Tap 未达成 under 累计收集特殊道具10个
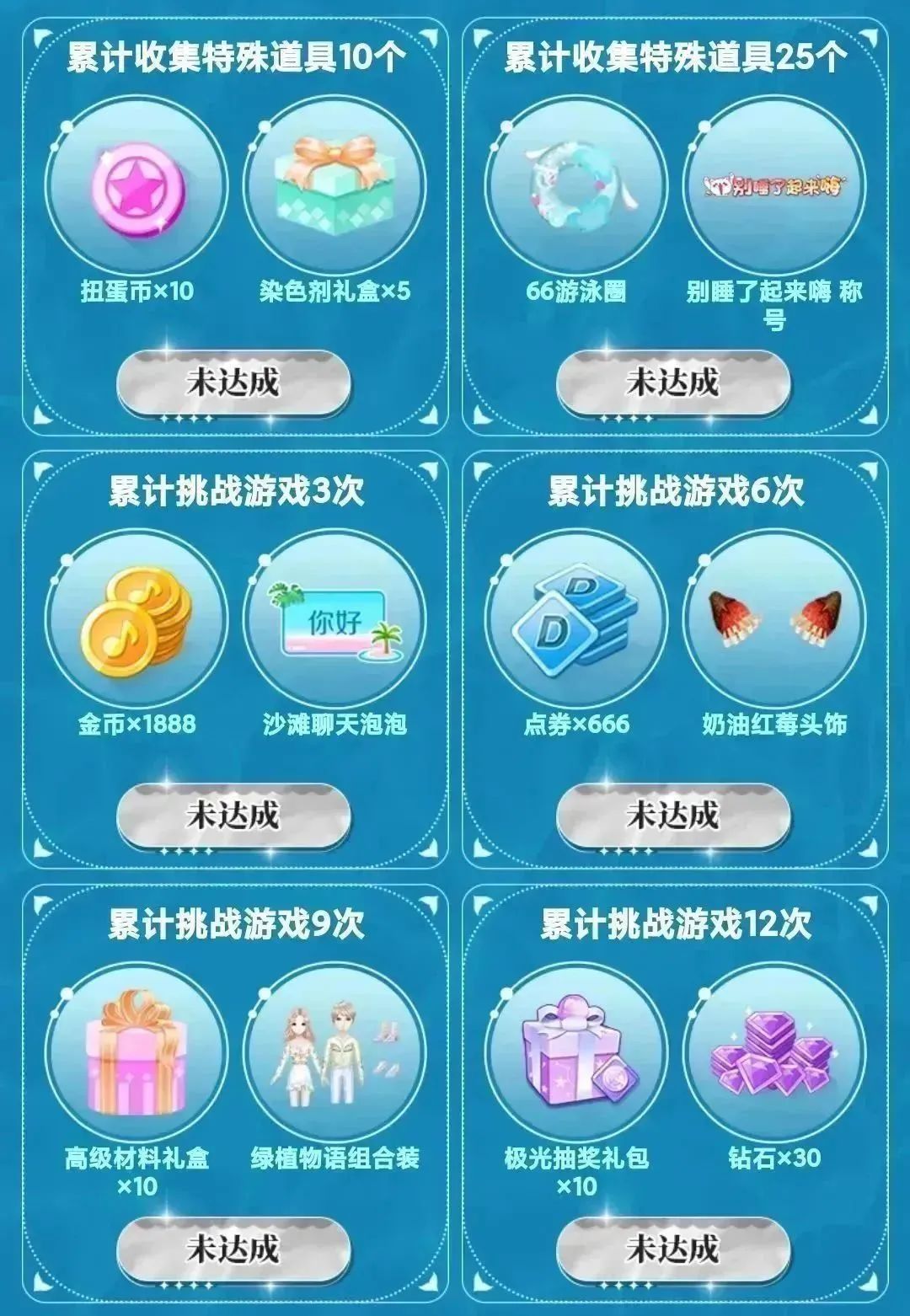Image resolution: width=910 pixels, height=1316 pixels. (233, 382)
